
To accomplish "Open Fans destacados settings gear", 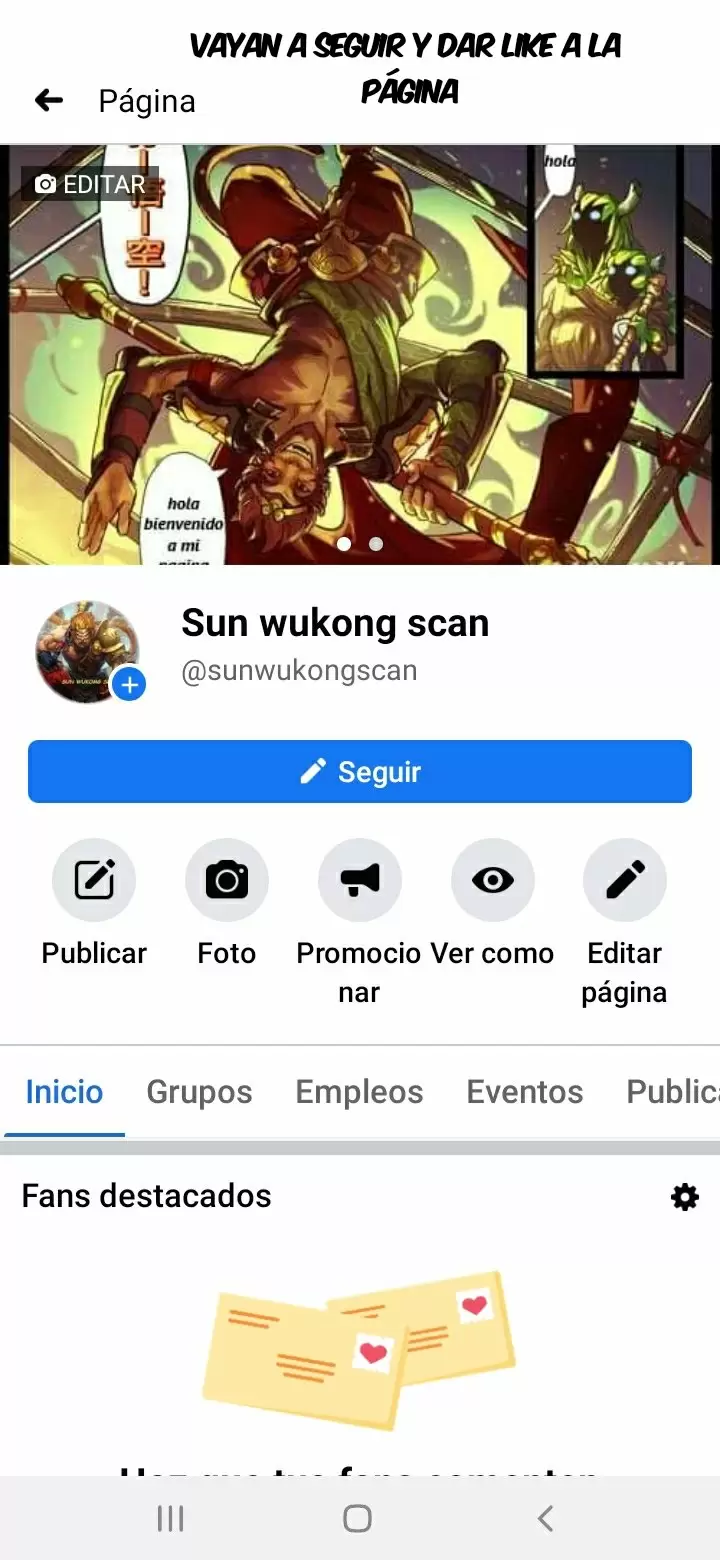I will point(685,1197).
